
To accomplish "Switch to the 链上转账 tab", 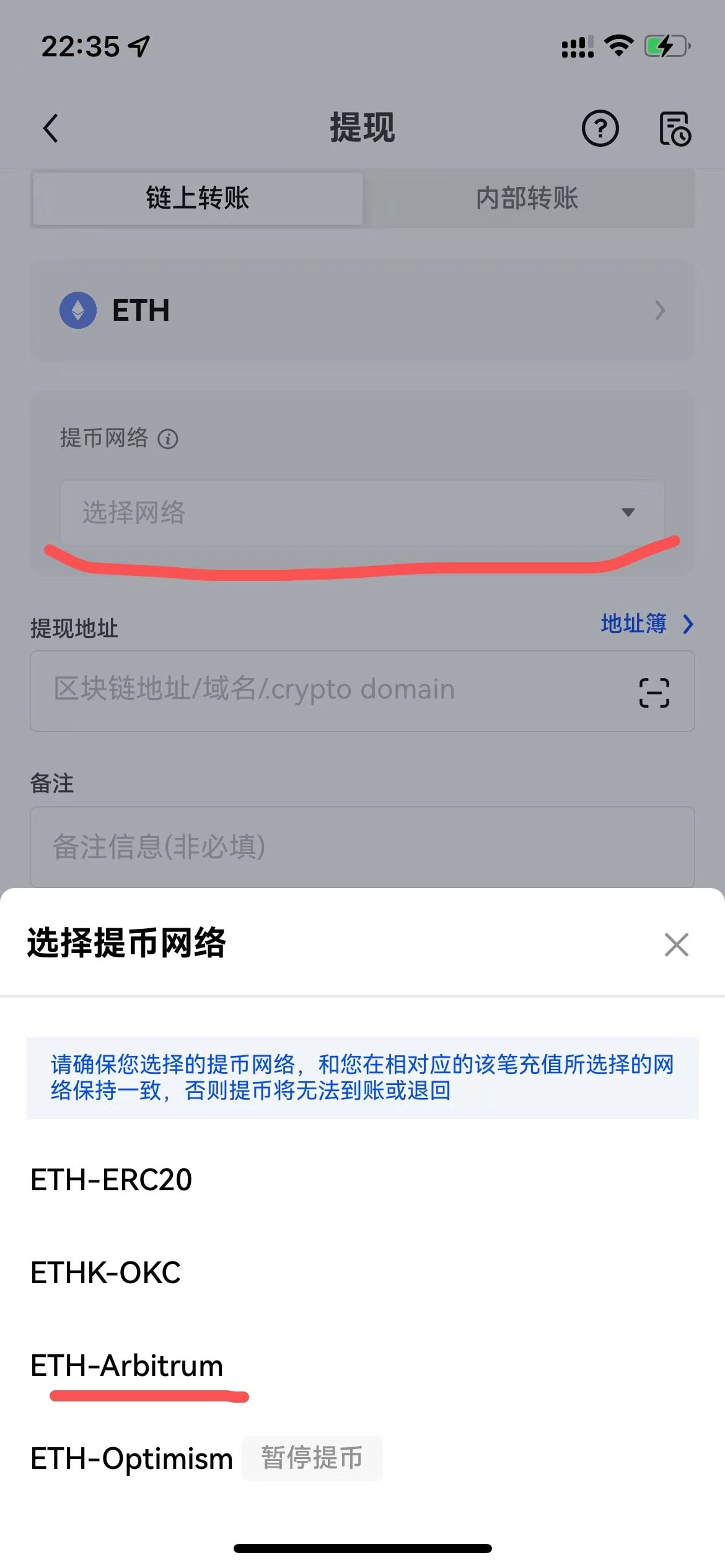I will point(198,198).
